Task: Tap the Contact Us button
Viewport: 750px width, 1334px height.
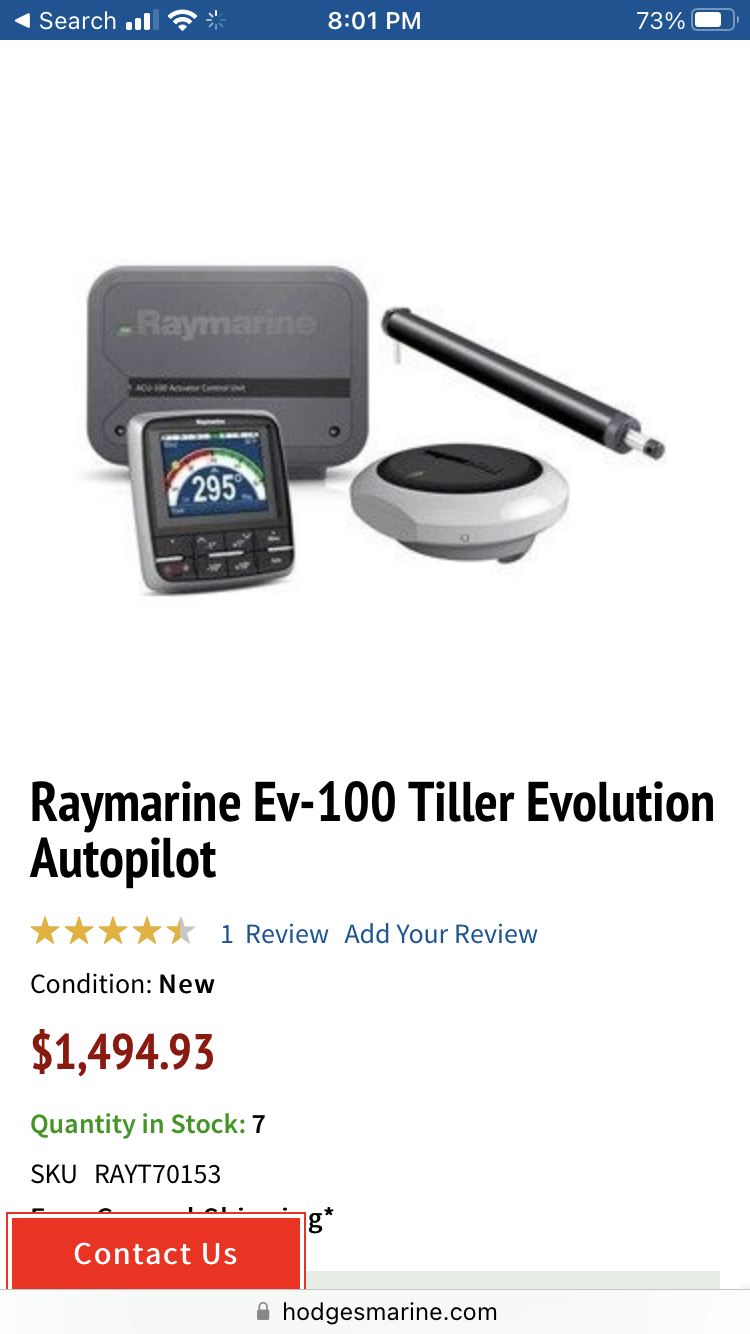Action: pos(155,1253)
